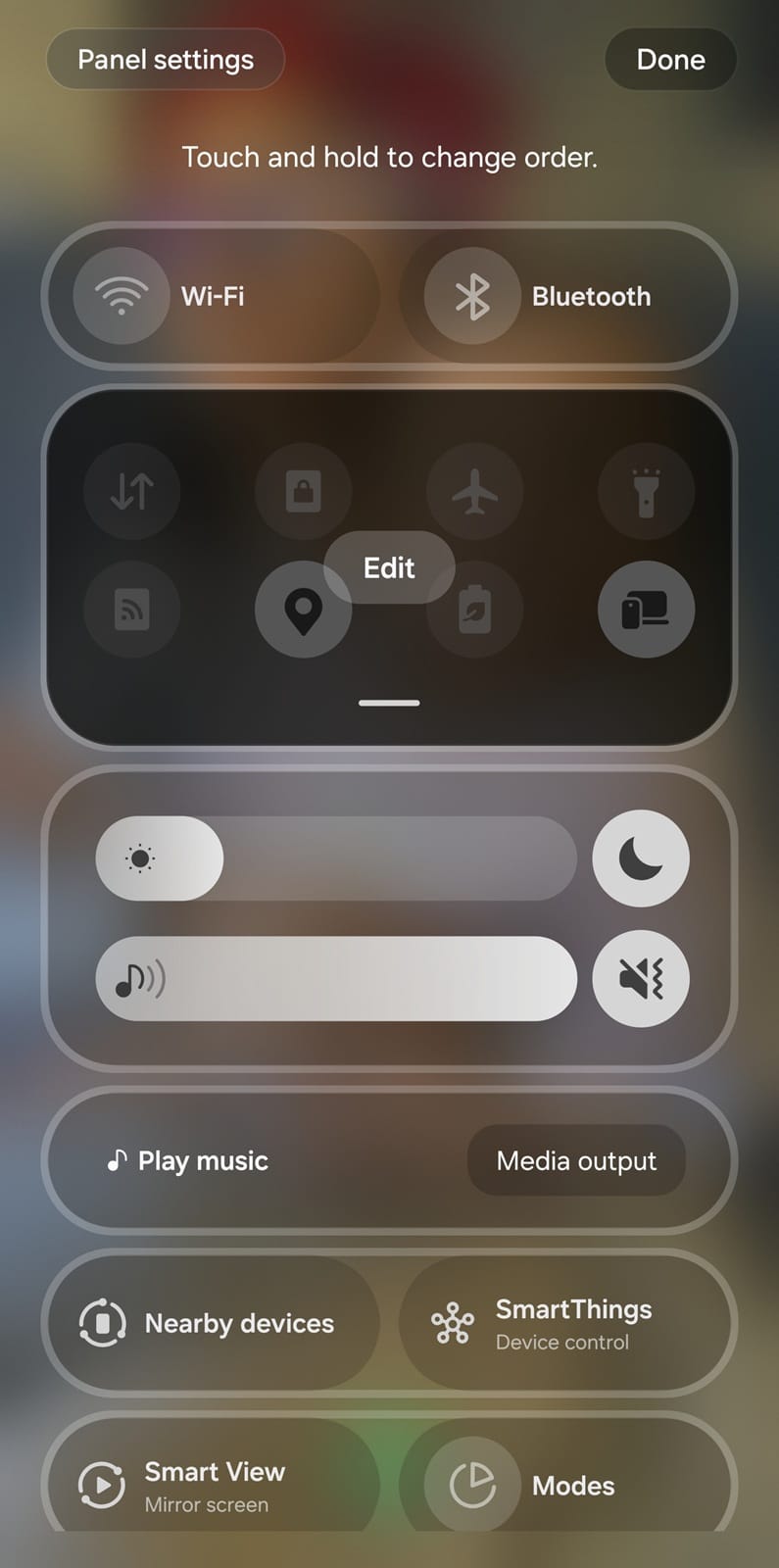
Task: Tap the media volume slider
Action: tap(336, 978)
